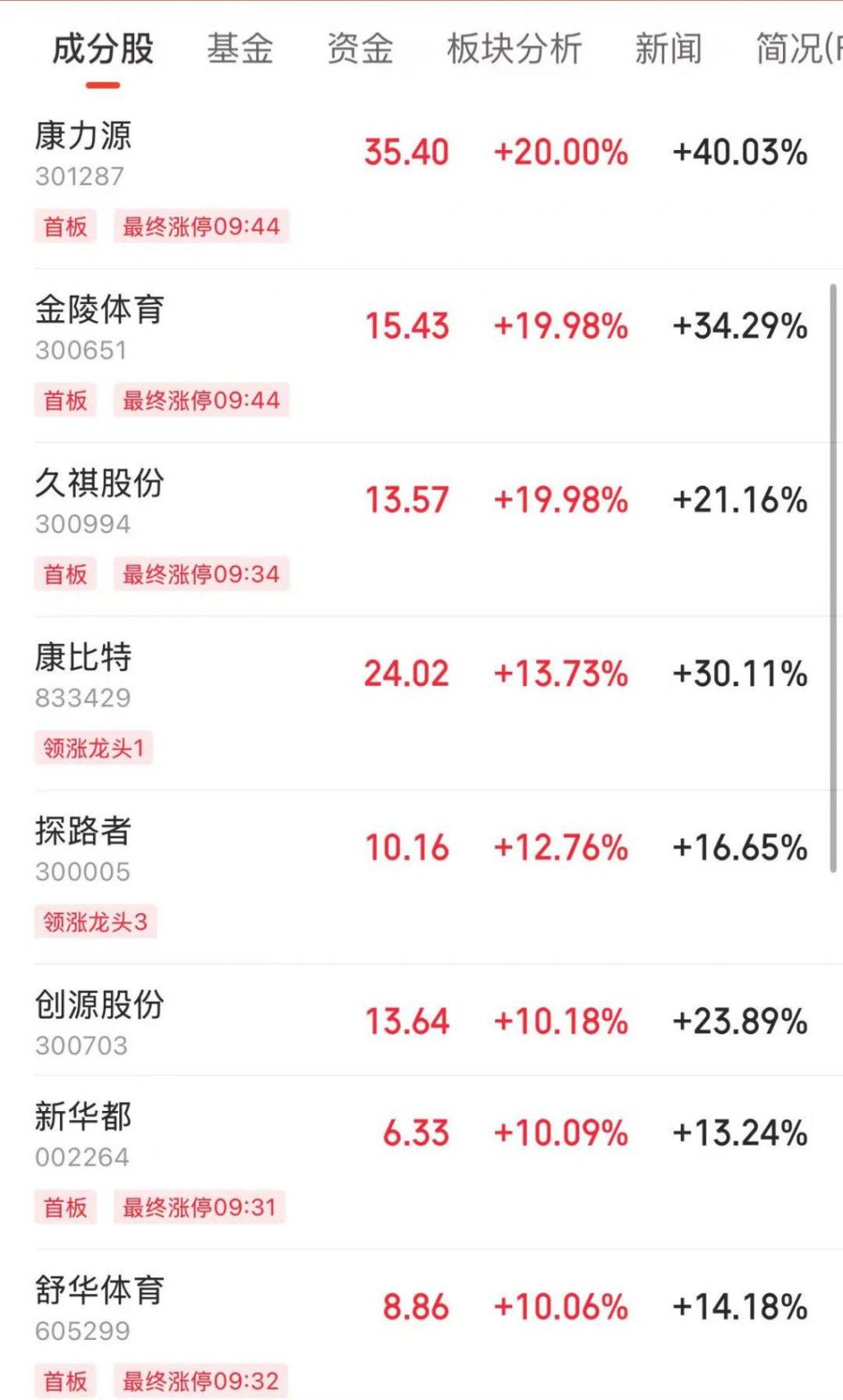Switch to the 资金 tab
Image resolution: width=843 pixels, height=1400 pixels.
coord(360,49)
